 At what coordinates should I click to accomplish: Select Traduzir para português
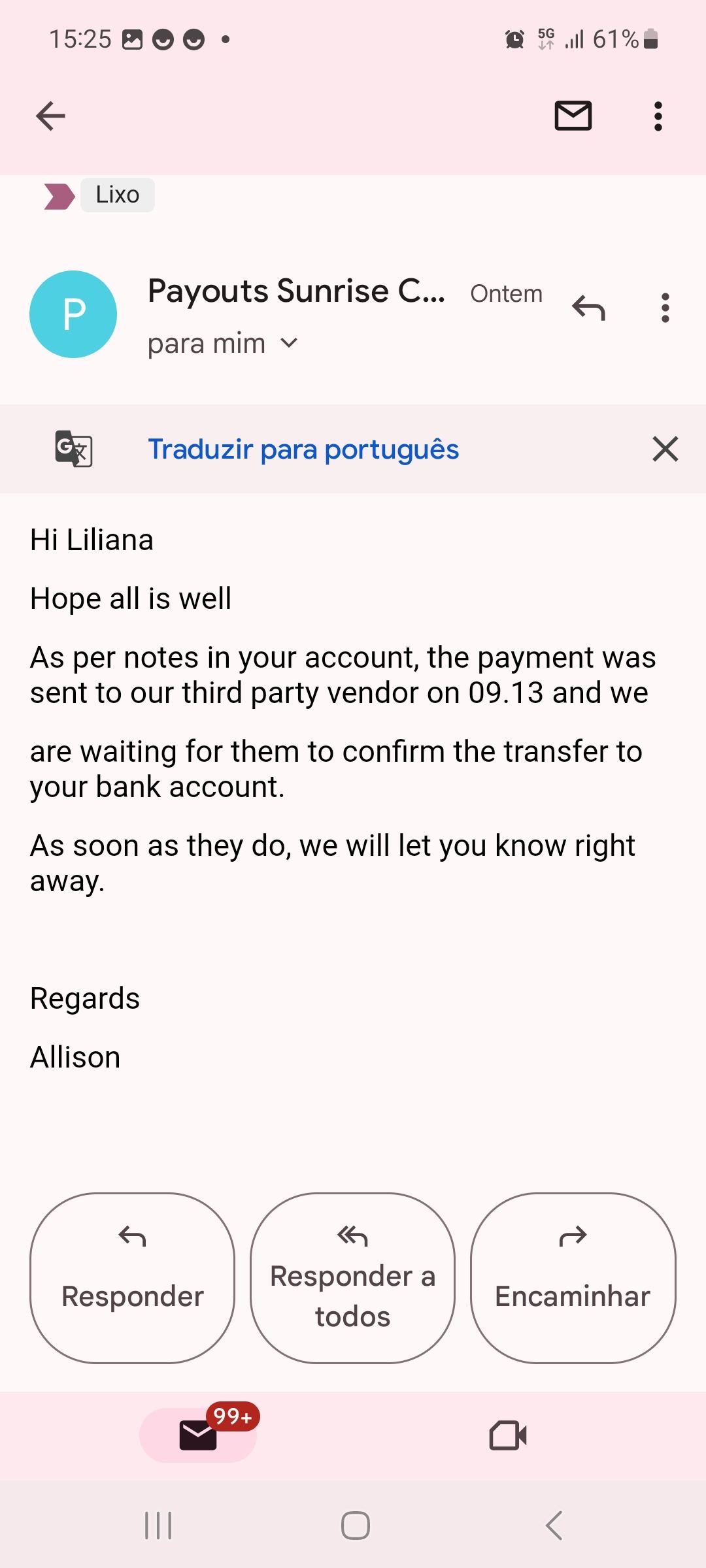point(303,449)
